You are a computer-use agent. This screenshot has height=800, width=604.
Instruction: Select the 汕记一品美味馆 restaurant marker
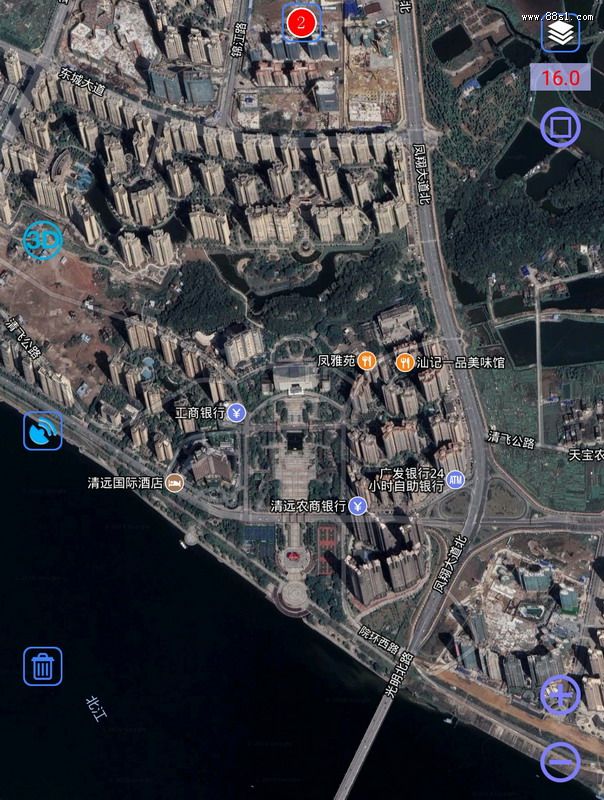405,361
